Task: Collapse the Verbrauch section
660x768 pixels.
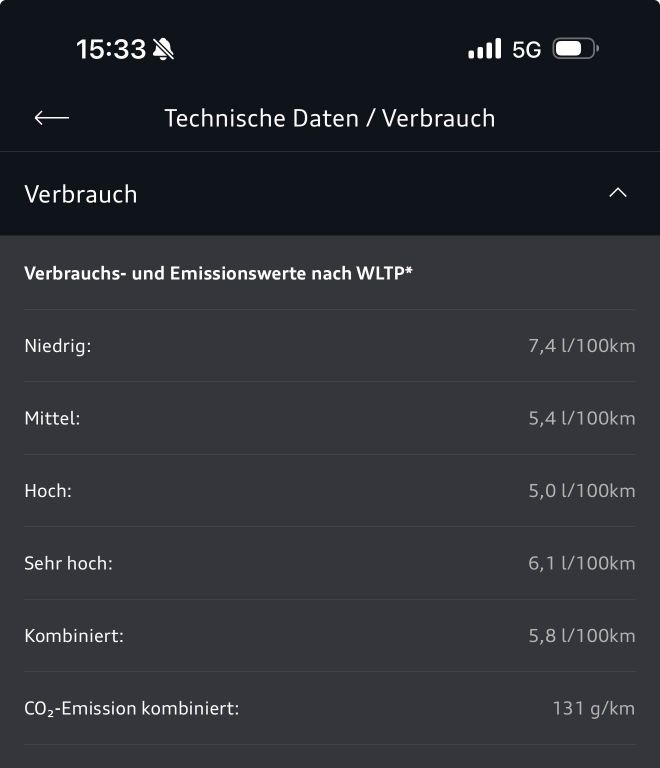Action: tap(618, 193)
